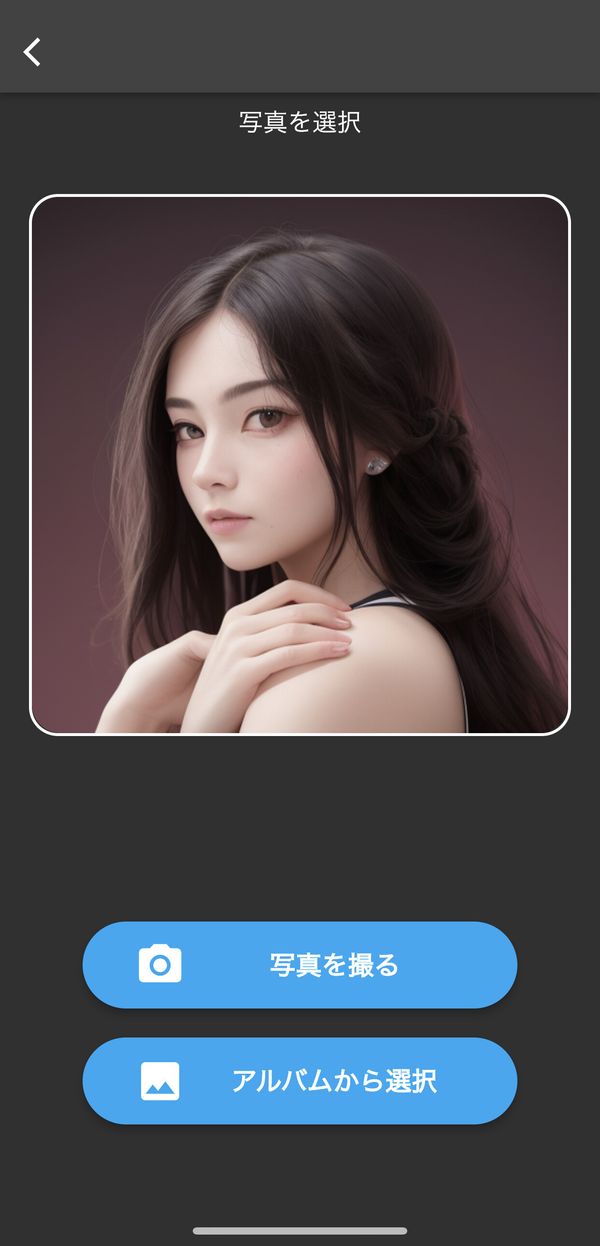This screenshot has width=600, height=1246.
Task: Go back using the top-left arrow
Action: 33,52
